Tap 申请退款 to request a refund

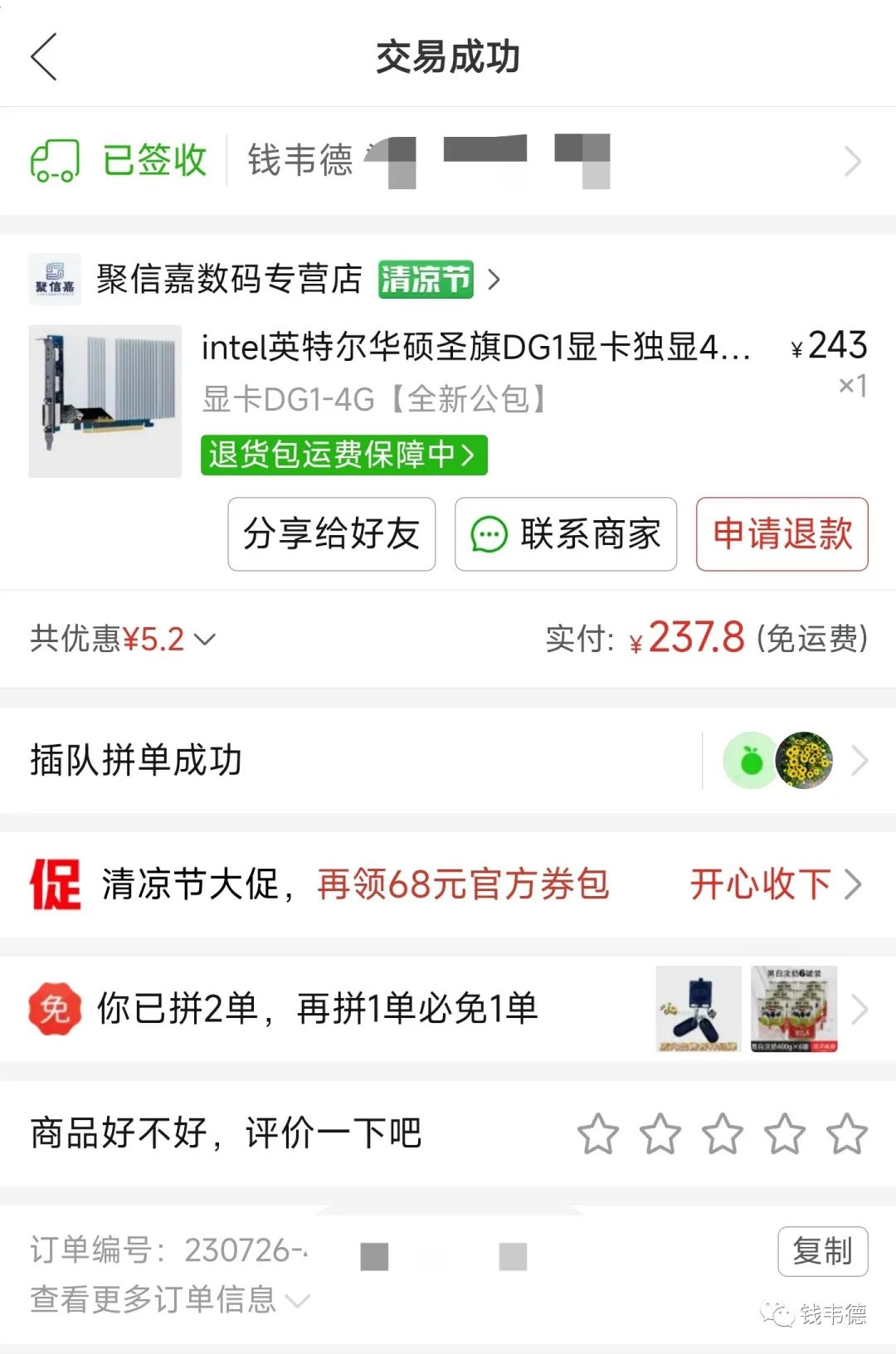782,534
